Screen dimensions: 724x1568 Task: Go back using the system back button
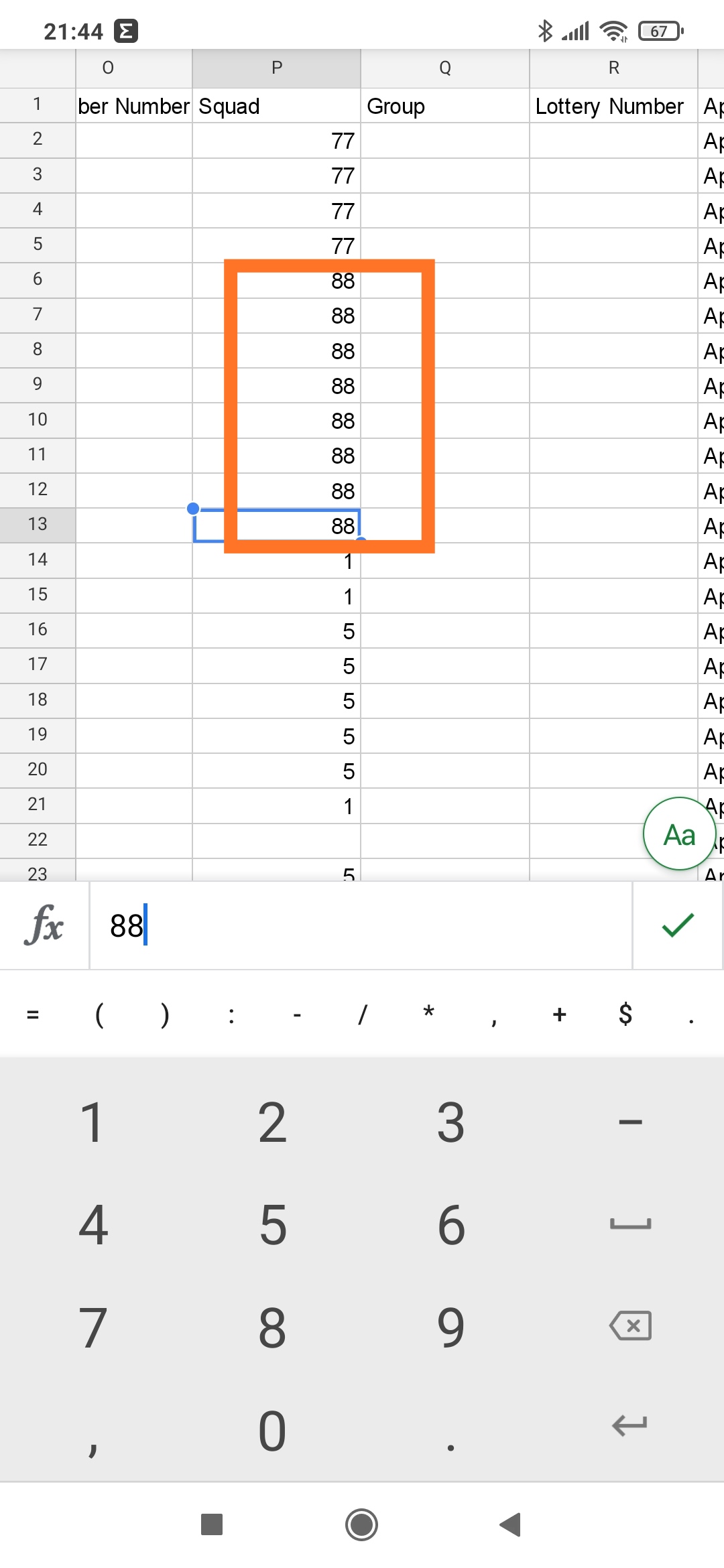(x=511, y=1524)
